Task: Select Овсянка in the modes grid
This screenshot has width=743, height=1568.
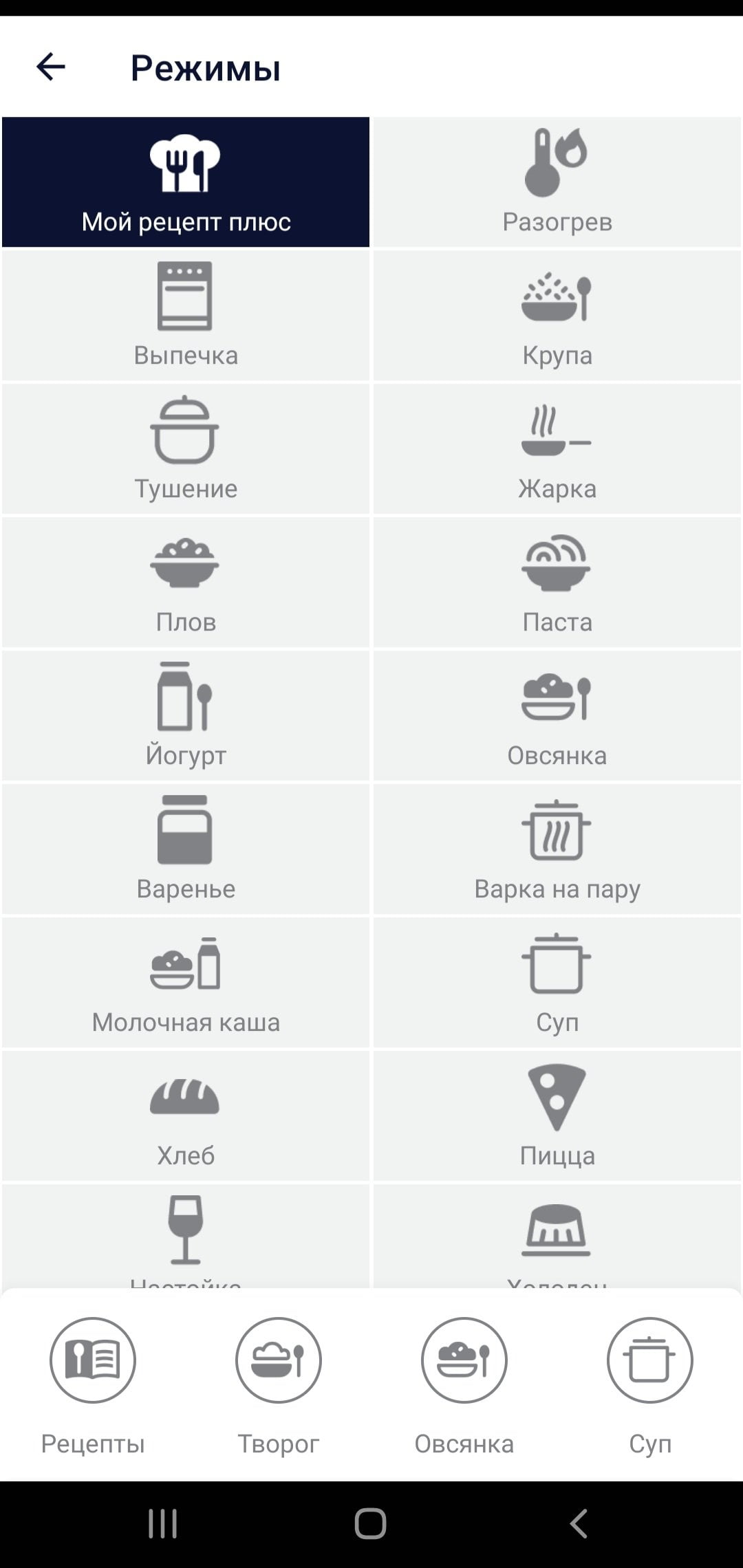Action: 557,716
